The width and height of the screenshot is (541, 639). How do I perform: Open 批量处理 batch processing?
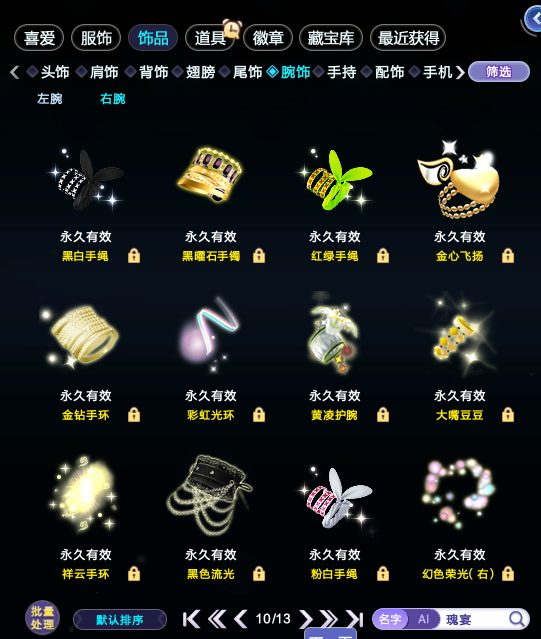(x=42, y=618)
